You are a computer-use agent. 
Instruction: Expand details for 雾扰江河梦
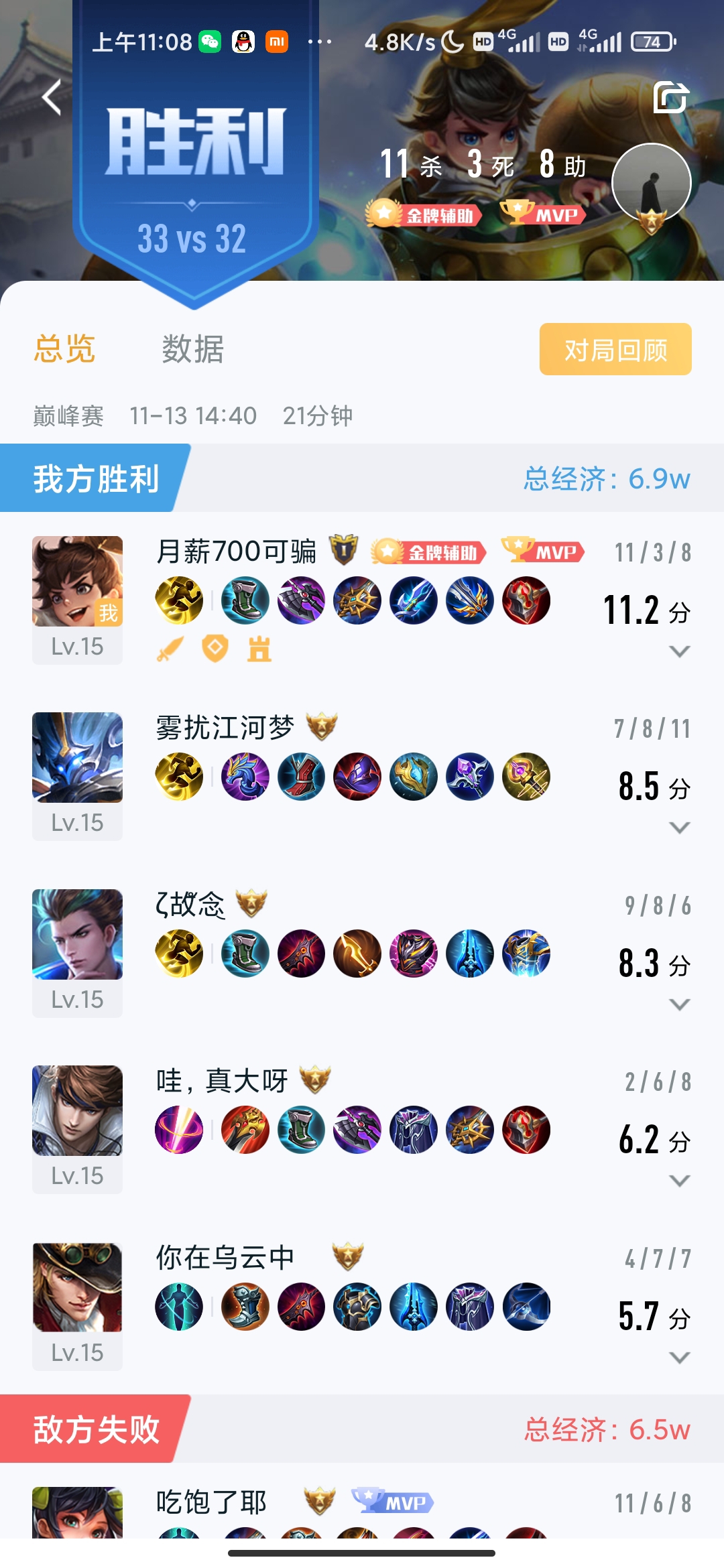coord(679,828)
